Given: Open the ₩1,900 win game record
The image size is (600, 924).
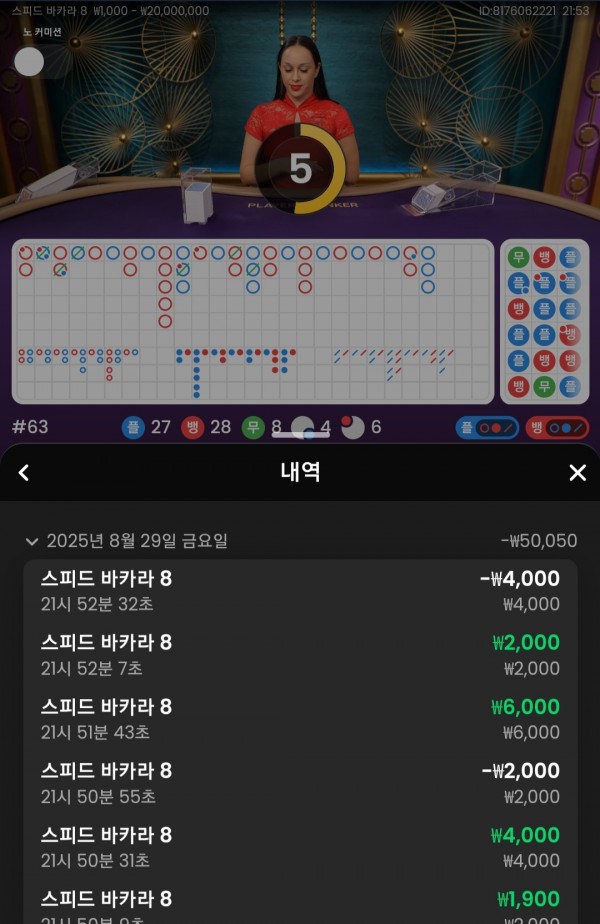Looking at the screenshot, I should 300,906.
